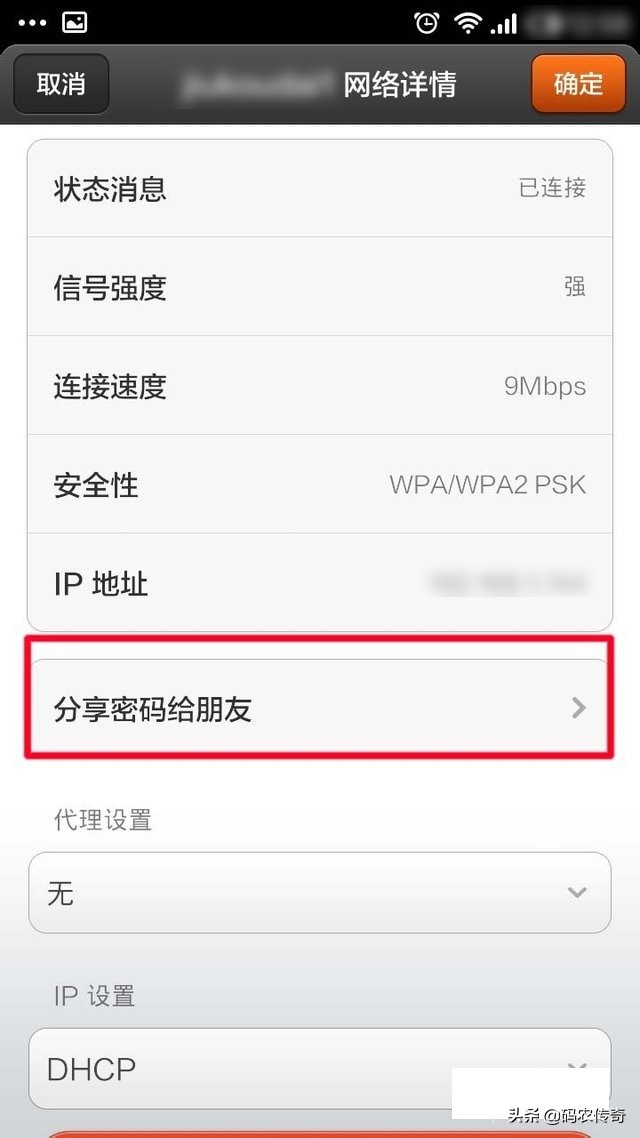Open 分享密码给朋友 to share password
This screenshot has width=640, height=1138.
click(x=319, y=709)
